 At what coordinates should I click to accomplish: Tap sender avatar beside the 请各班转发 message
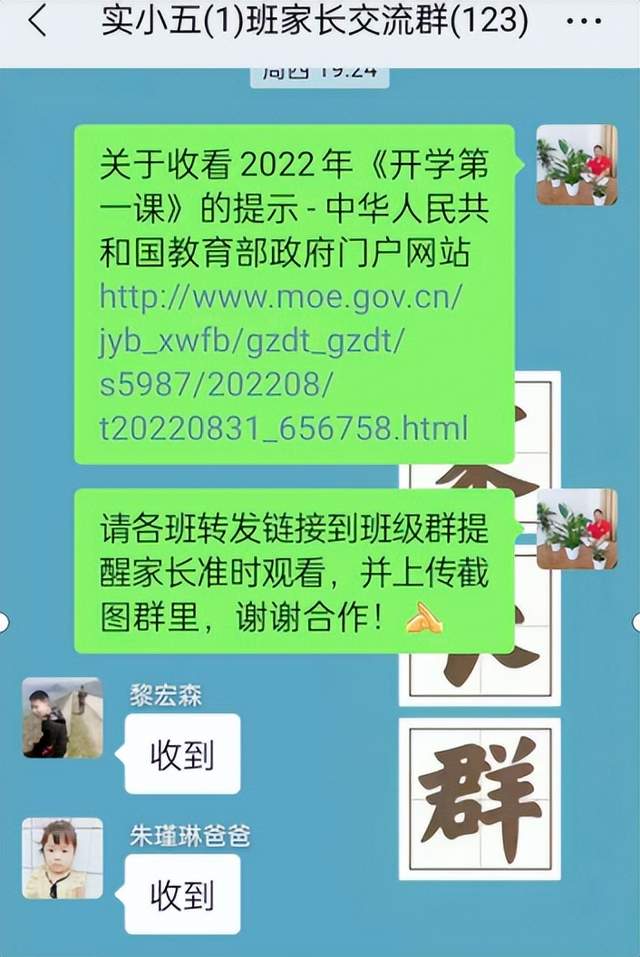(x=576, y=529)
